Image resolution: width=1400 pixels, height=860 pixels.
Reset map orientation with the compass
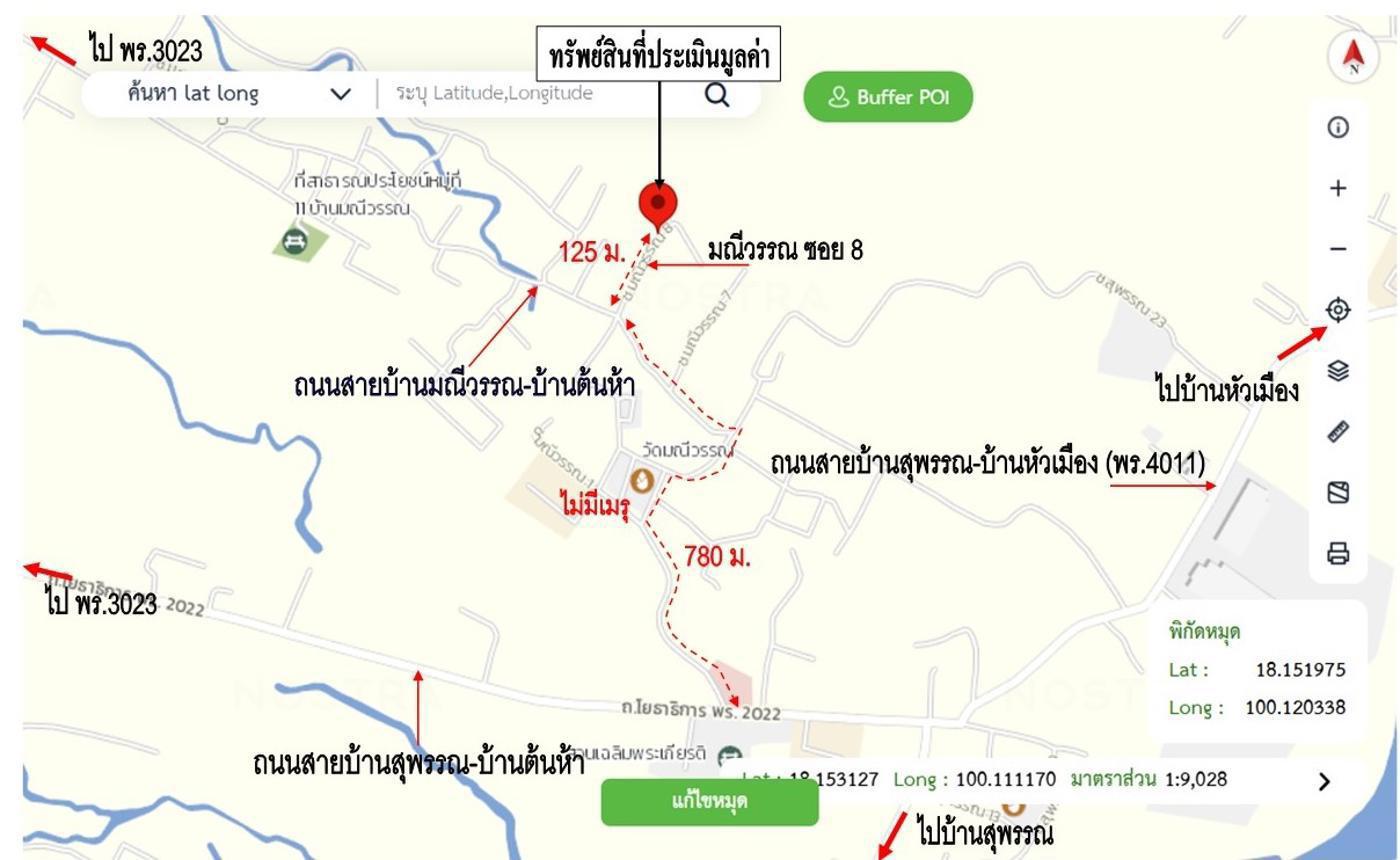(1353, 55)
